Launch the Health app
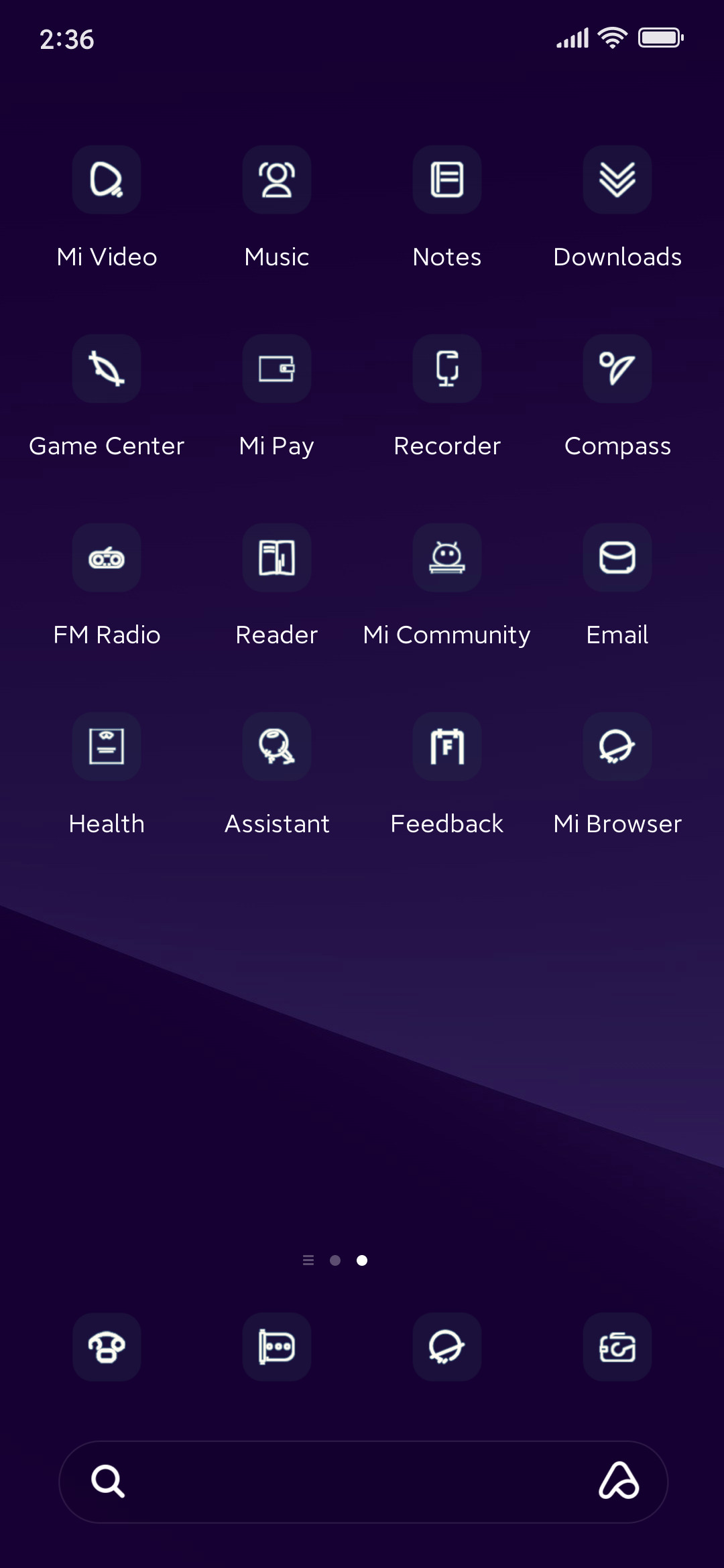Viewport: 724px width, 1568px height. [x=107, y=746]
